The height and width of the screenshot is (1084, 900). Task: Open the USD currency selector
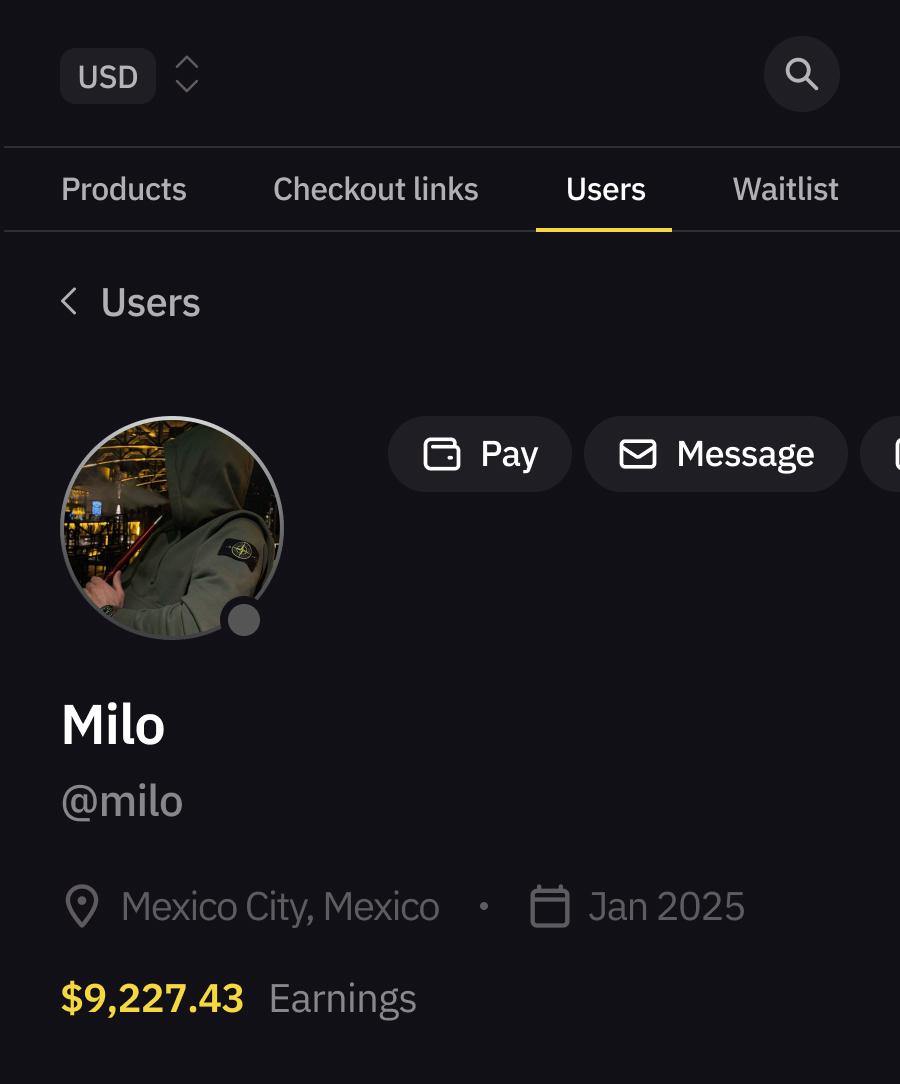pyautogui.click(x=130, y=76)
